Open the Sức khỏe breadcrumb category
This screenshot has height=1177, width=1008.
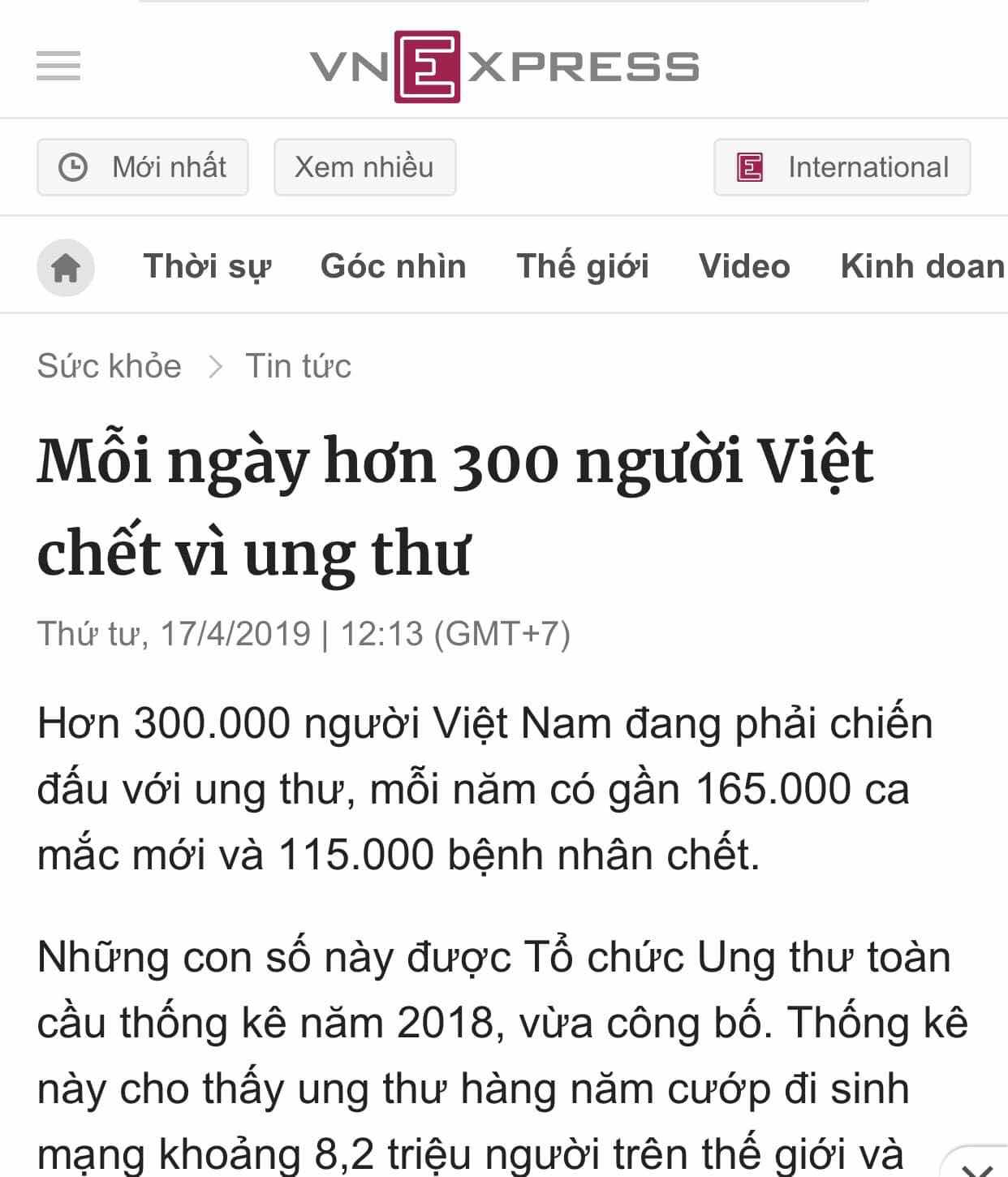click(x=110, y=366)
